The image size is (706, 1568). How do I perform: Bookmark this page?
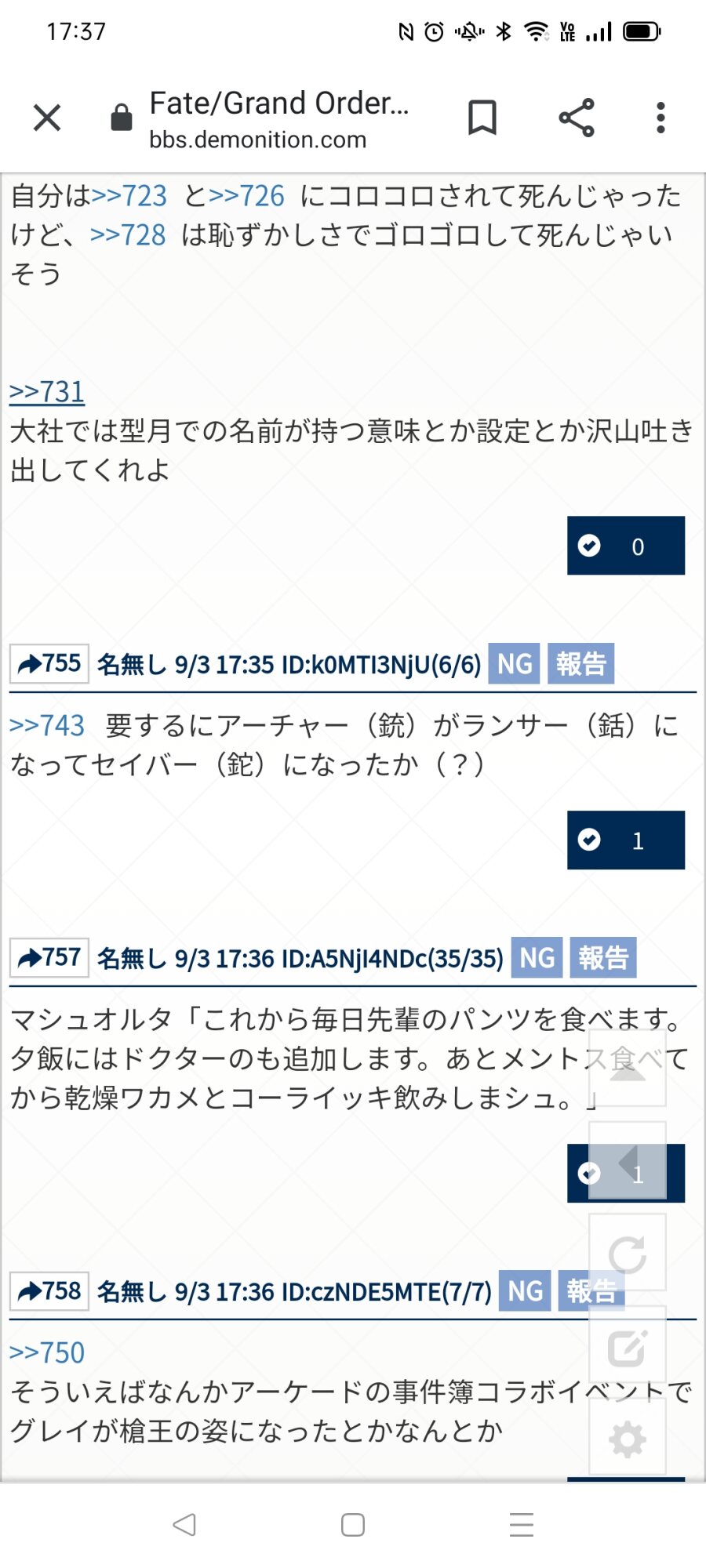point(482,118)
